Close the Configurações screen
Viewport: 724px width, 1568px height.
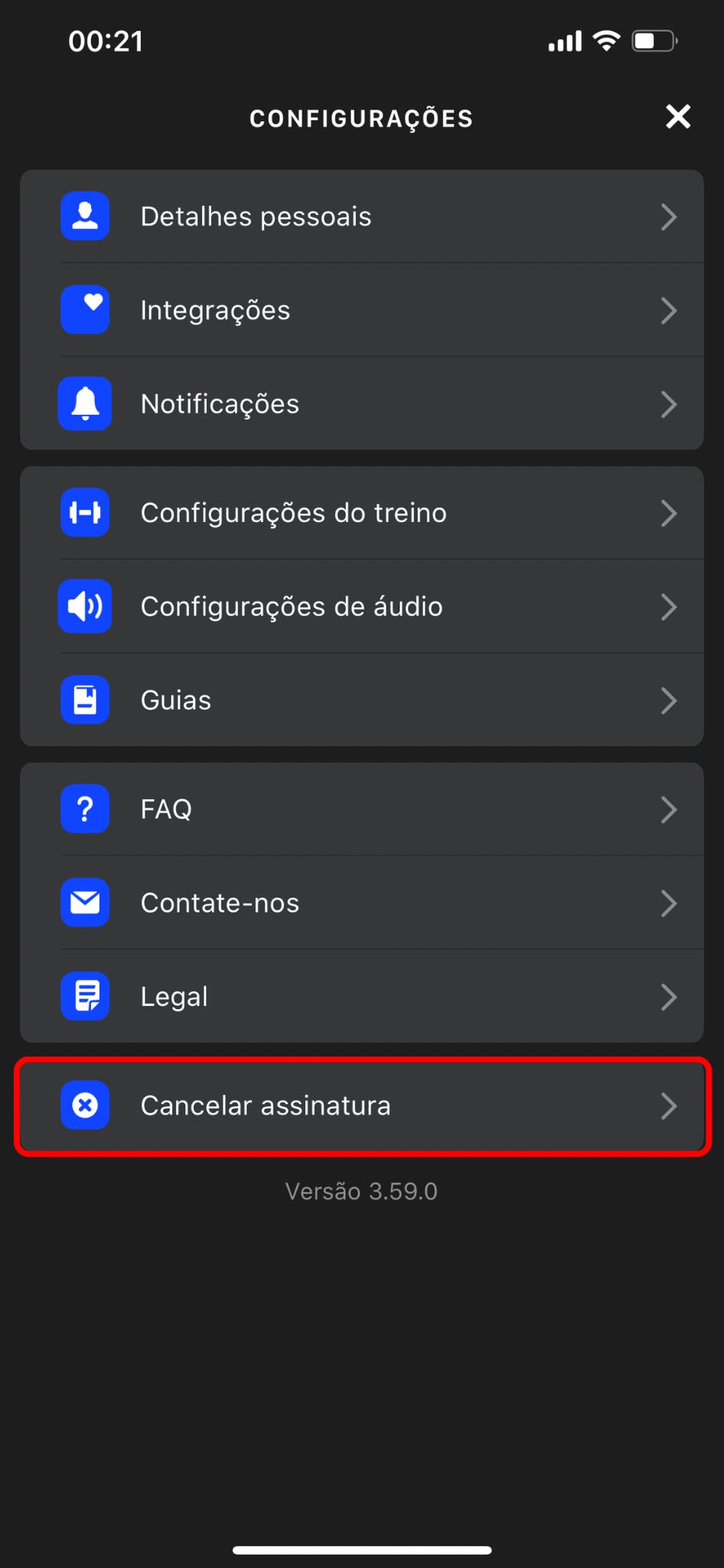pos(677,117)
